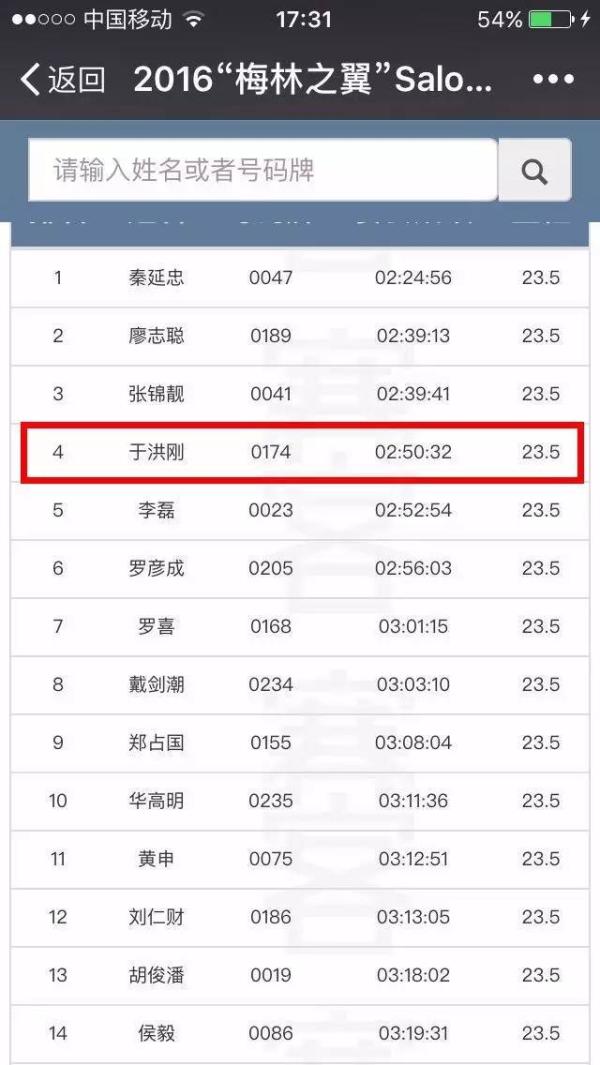Tap the magnifier search button
The image size is (600, 1065).
[535, 171]
